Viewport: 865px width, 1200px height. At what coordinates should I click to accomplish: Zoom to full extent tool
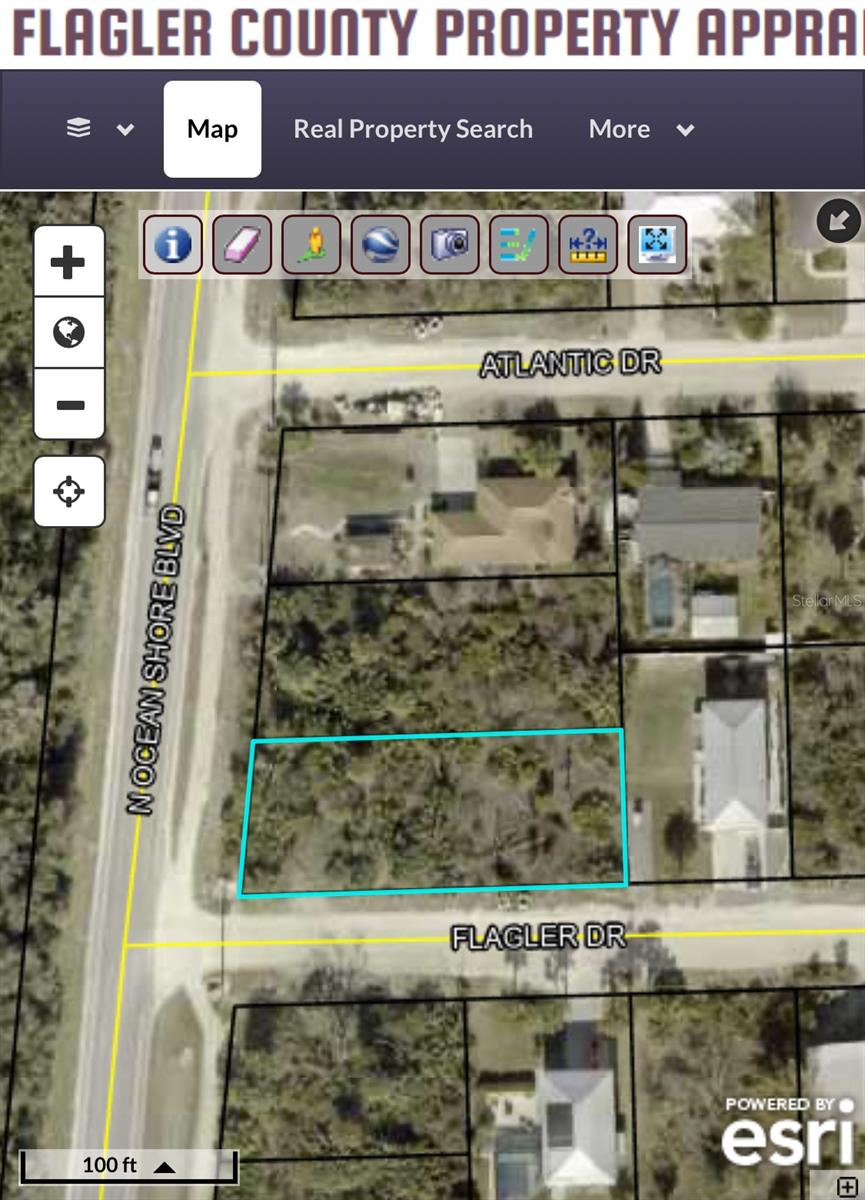(x=657, y=244)
